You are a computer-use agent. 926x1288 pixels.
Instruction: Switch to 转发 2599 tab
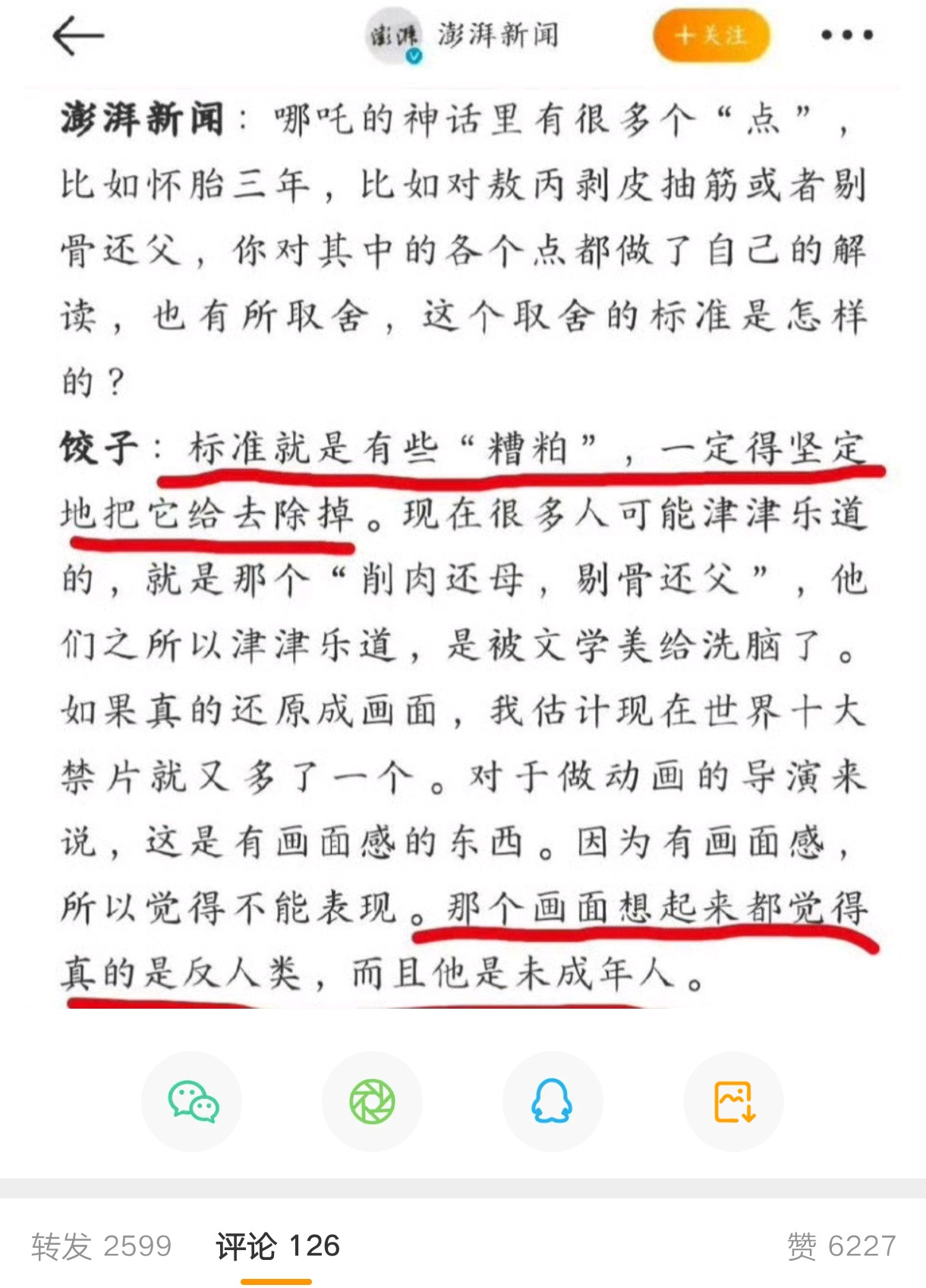coord(102,1246)
